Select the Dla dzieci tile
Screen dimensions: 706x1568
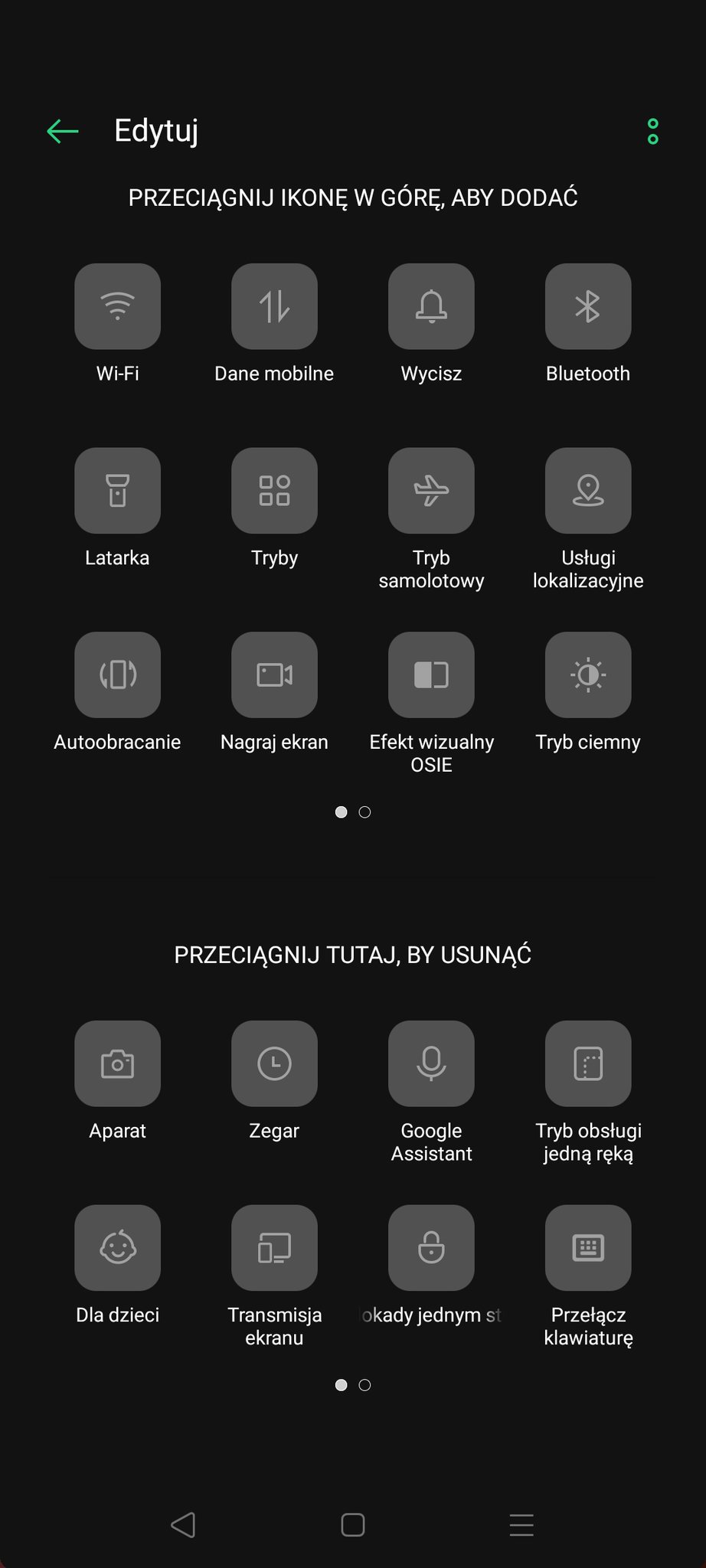point(117,1248)
